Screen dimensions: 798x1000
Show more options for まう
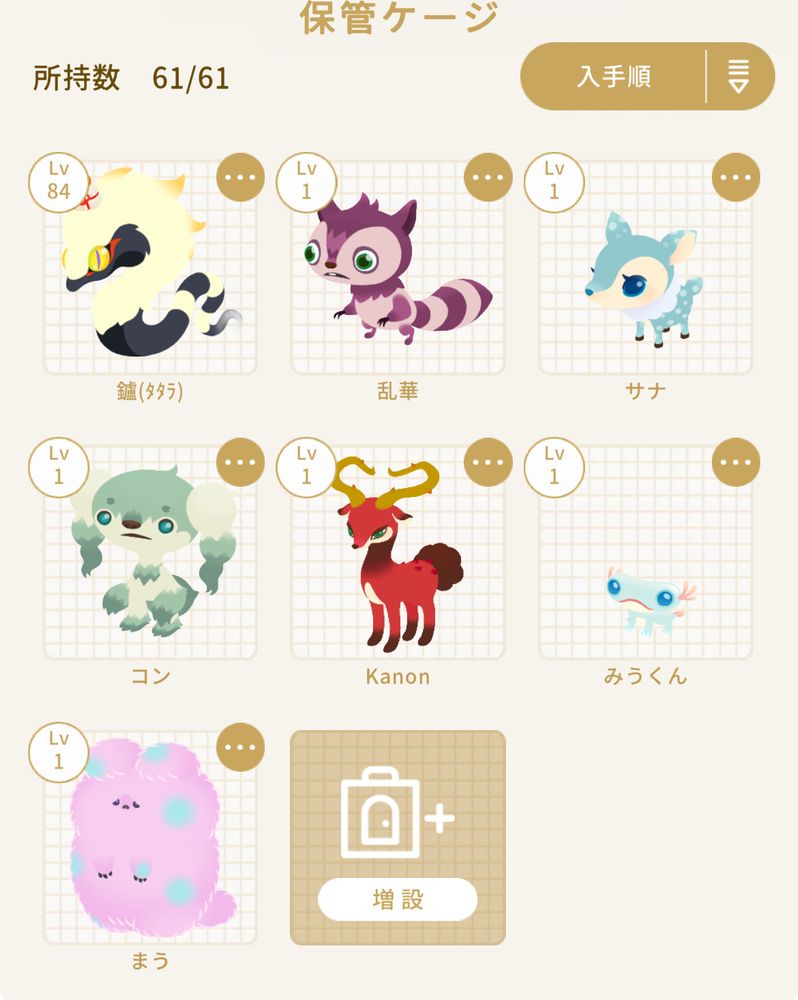240,747
